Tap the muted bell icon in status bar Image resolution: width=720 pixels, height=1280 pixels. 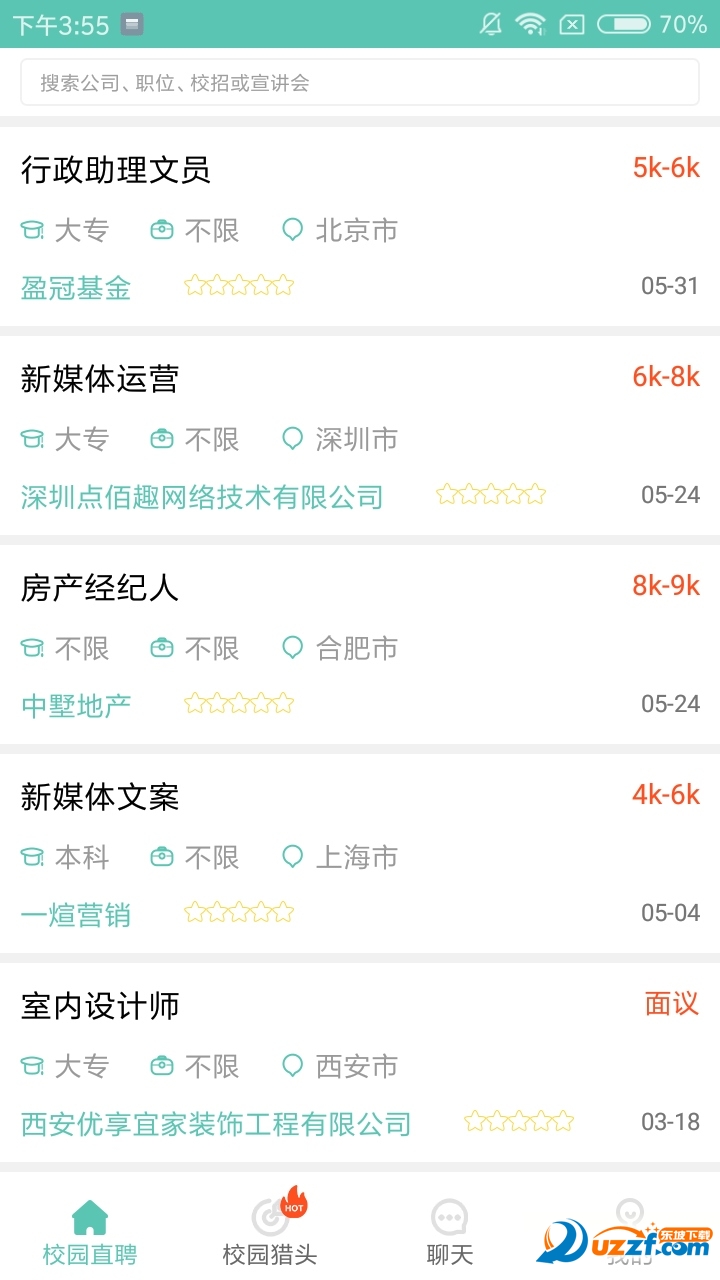click(x=490, y=23)
